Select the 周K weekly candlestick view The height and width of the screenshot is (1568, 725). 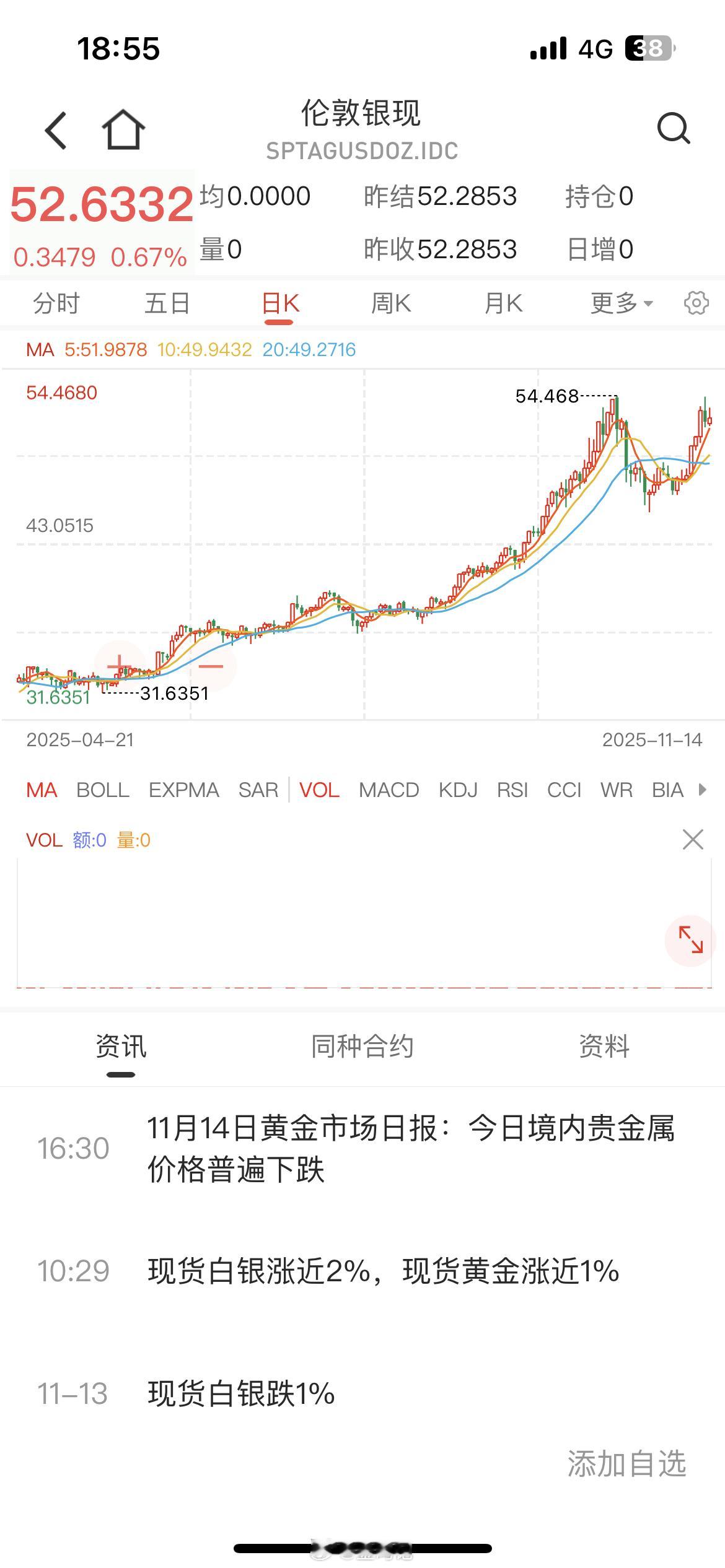click(x=392, y=303)
